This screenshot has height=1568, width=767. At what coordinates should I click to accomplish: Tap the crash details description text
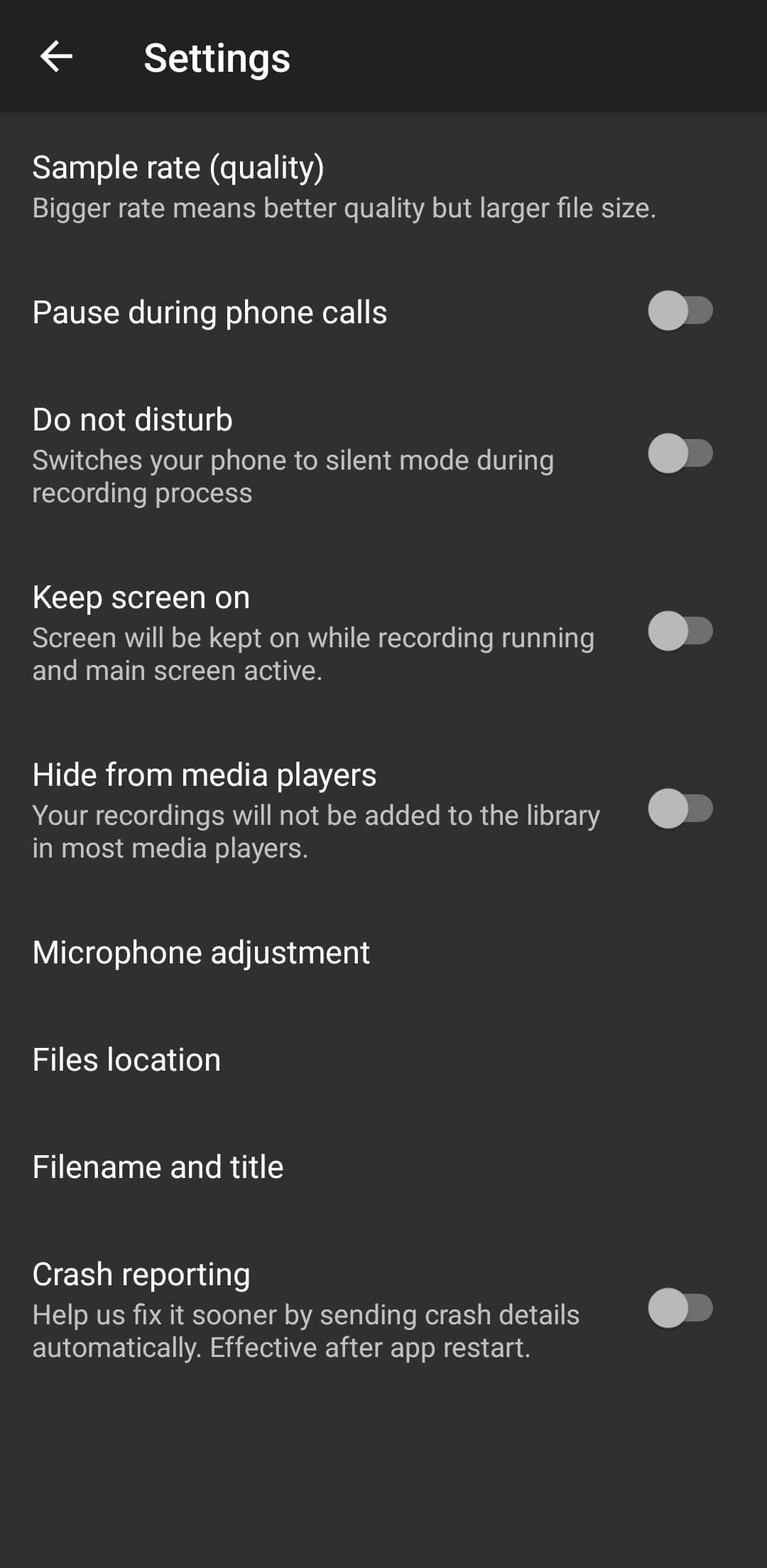[305, 1331]
